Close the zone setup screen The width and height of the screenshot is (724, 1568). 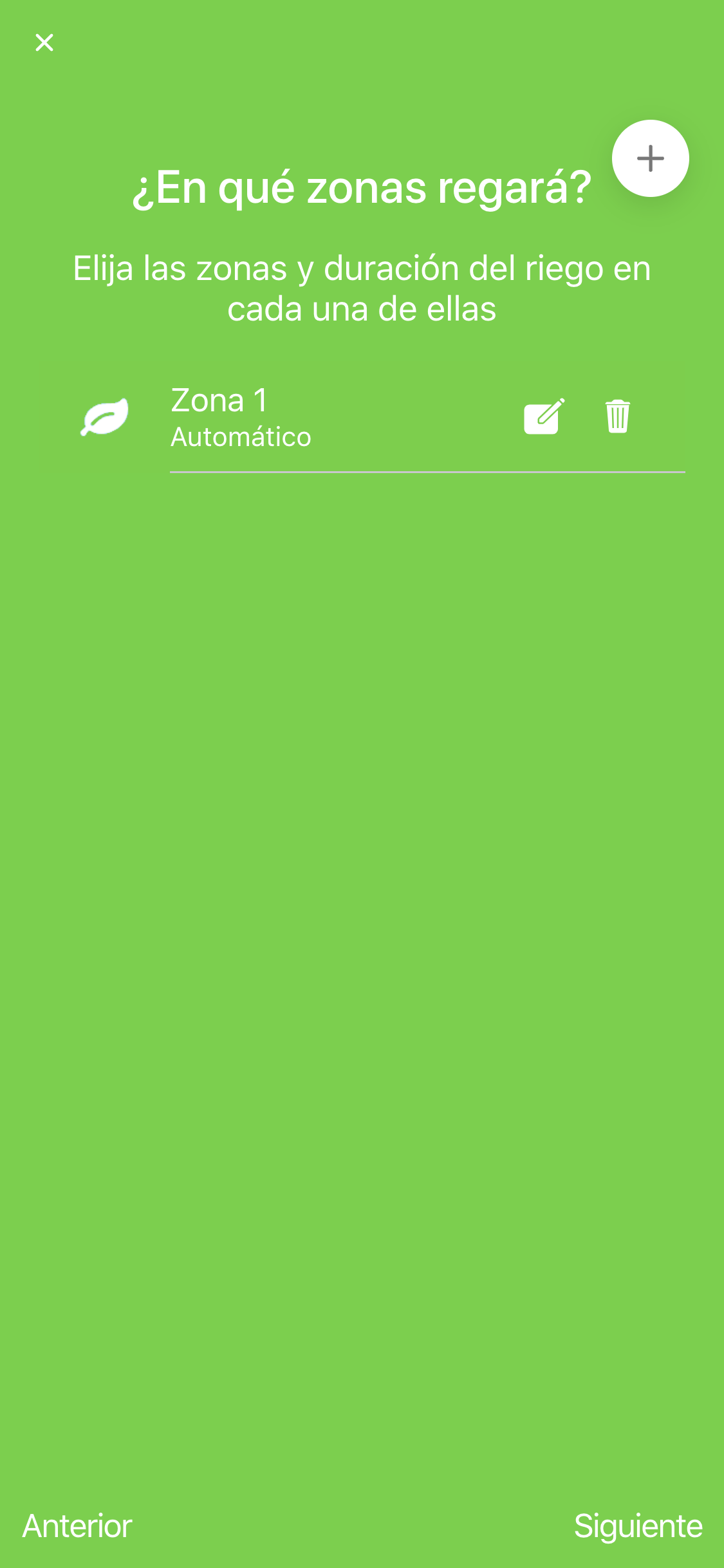click(44, 42)
